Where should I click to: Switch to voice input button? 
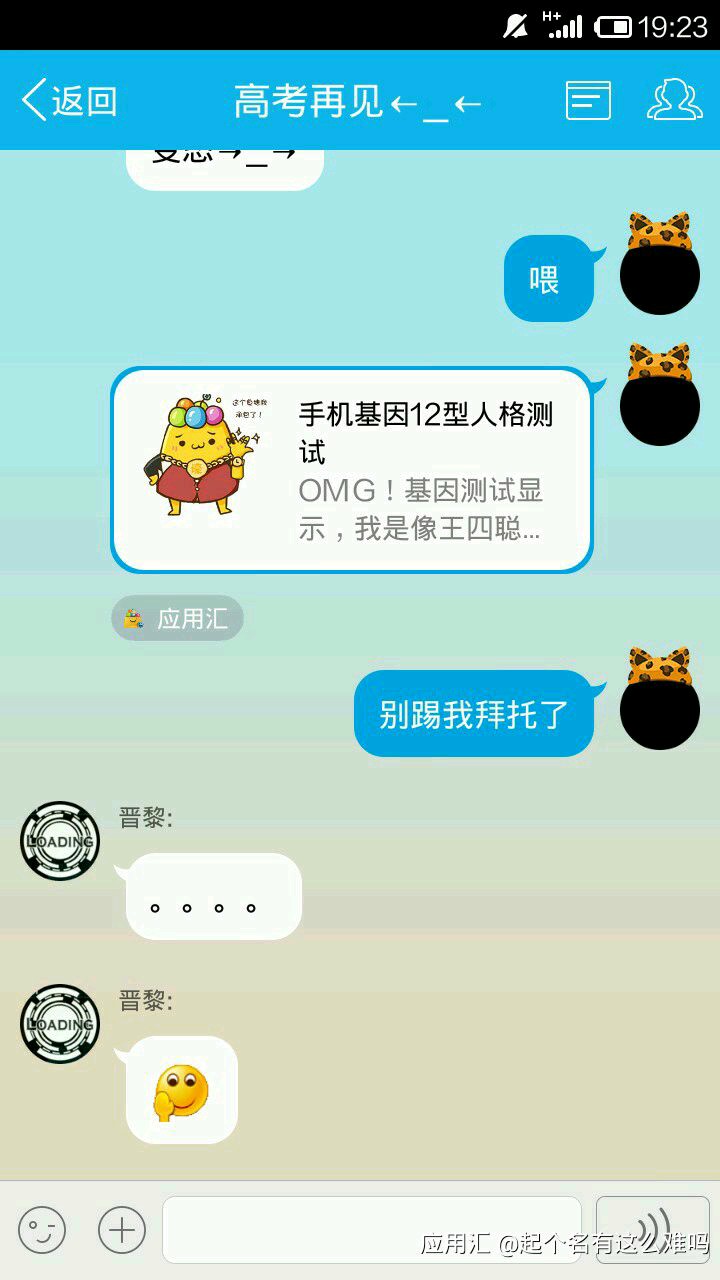[653, 1230]
